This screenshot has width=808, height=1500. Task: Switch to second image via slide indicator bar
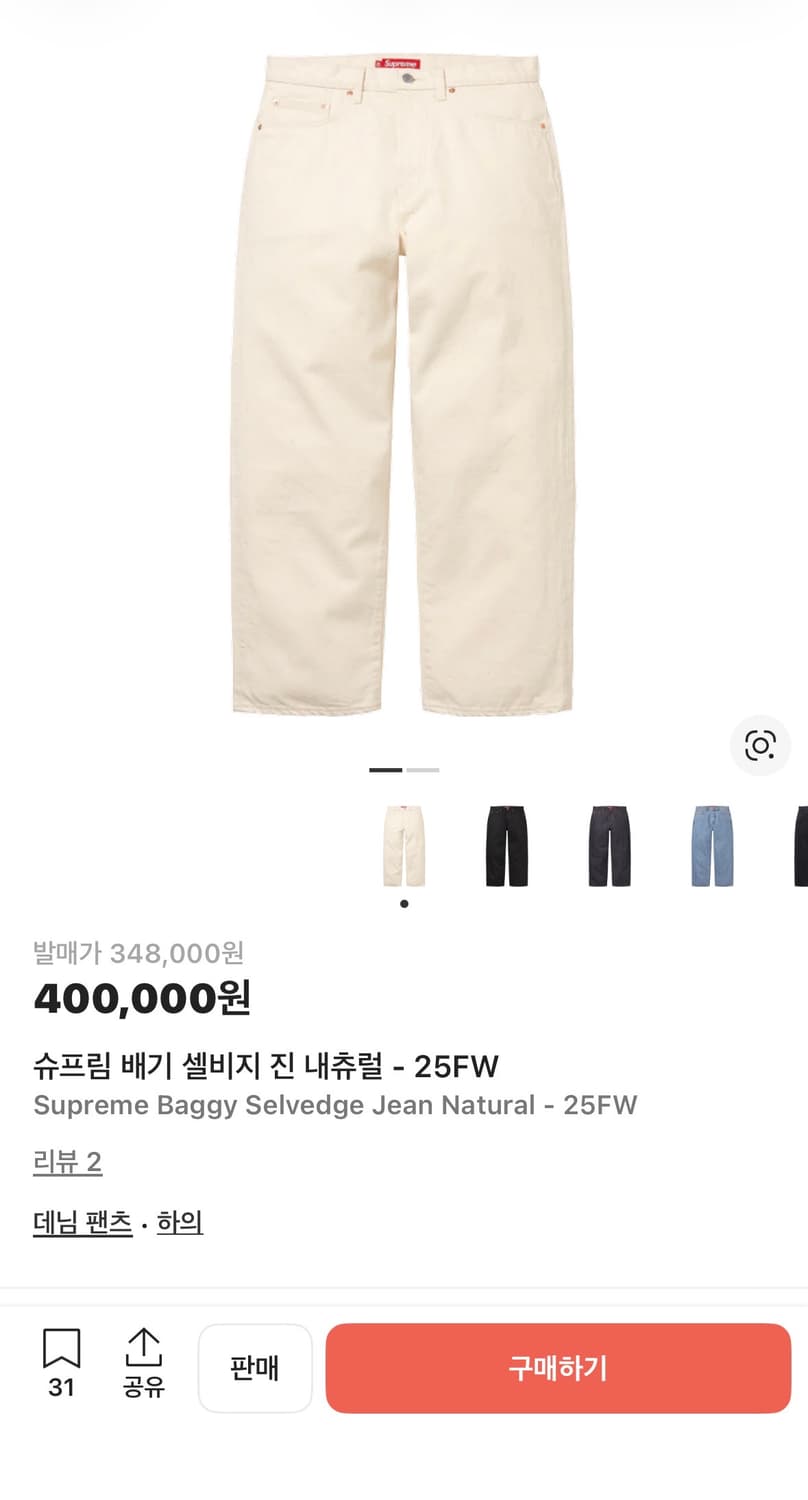coord(424,770)
